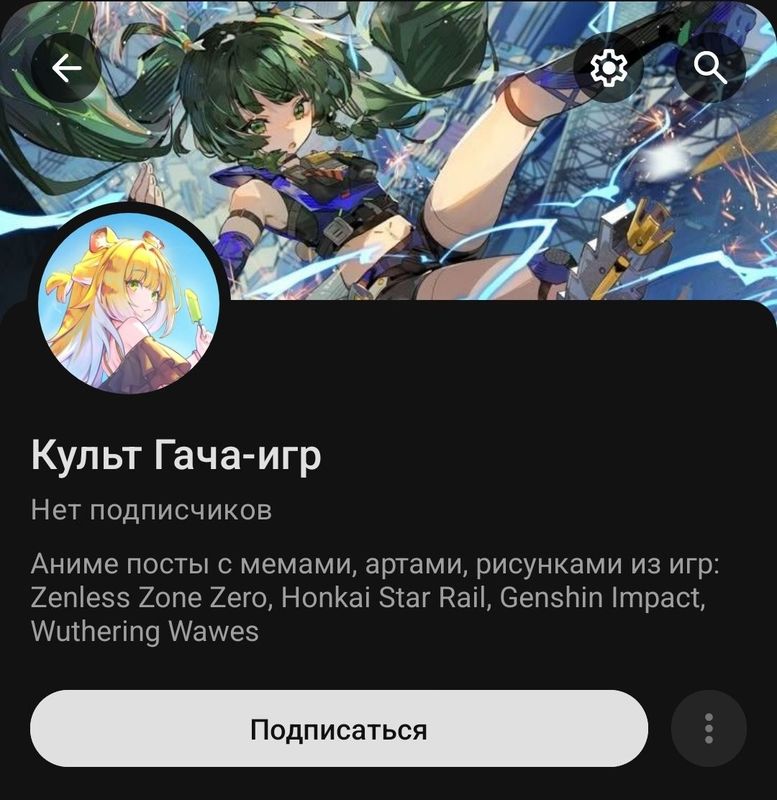View the channel's round avatar picture
777x800 pixels.
click(x=130, y=301)
